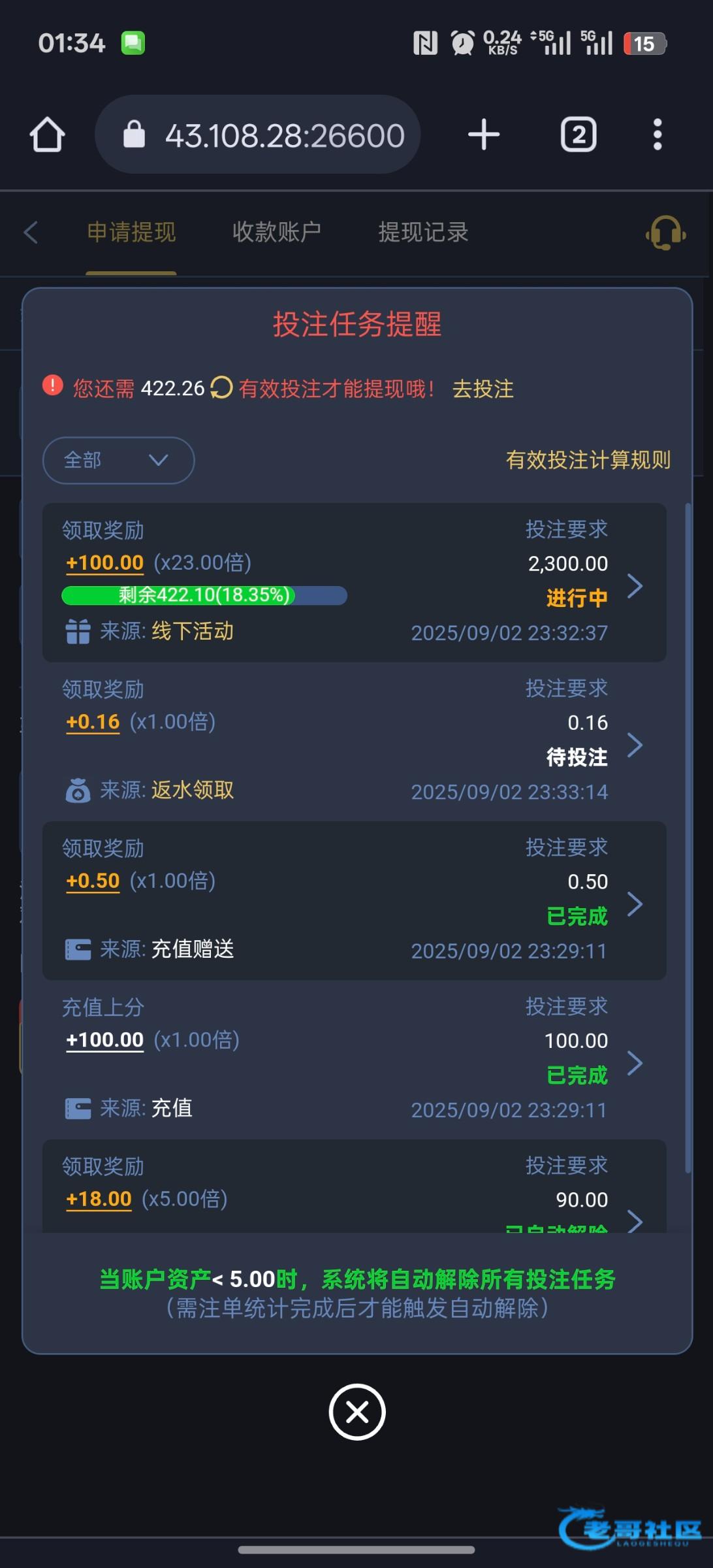Viewport: 713px width, 1568px height.
Task: Dismiss the 投注任务提醒 dialog
Action: pyautogui.click(x=356, y=1412)
